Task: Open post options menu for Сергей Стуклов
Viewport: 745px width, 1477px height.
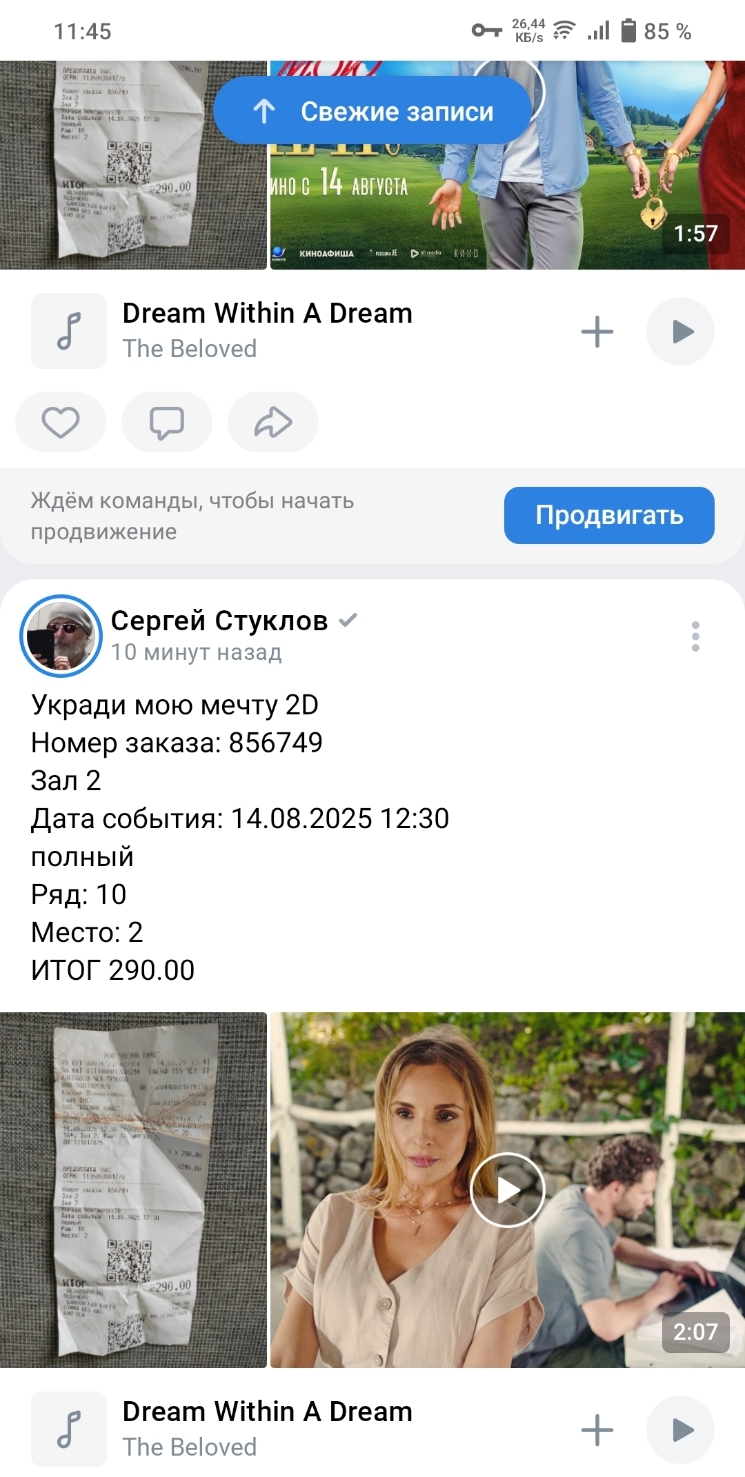Action: point(695,636)
